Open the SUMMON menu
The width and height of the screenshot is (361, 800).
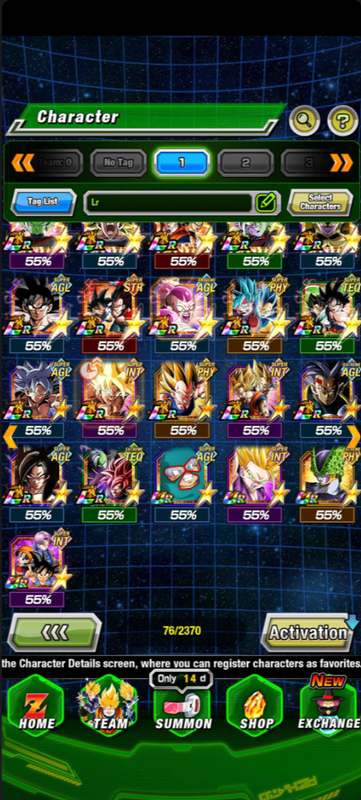183,705
